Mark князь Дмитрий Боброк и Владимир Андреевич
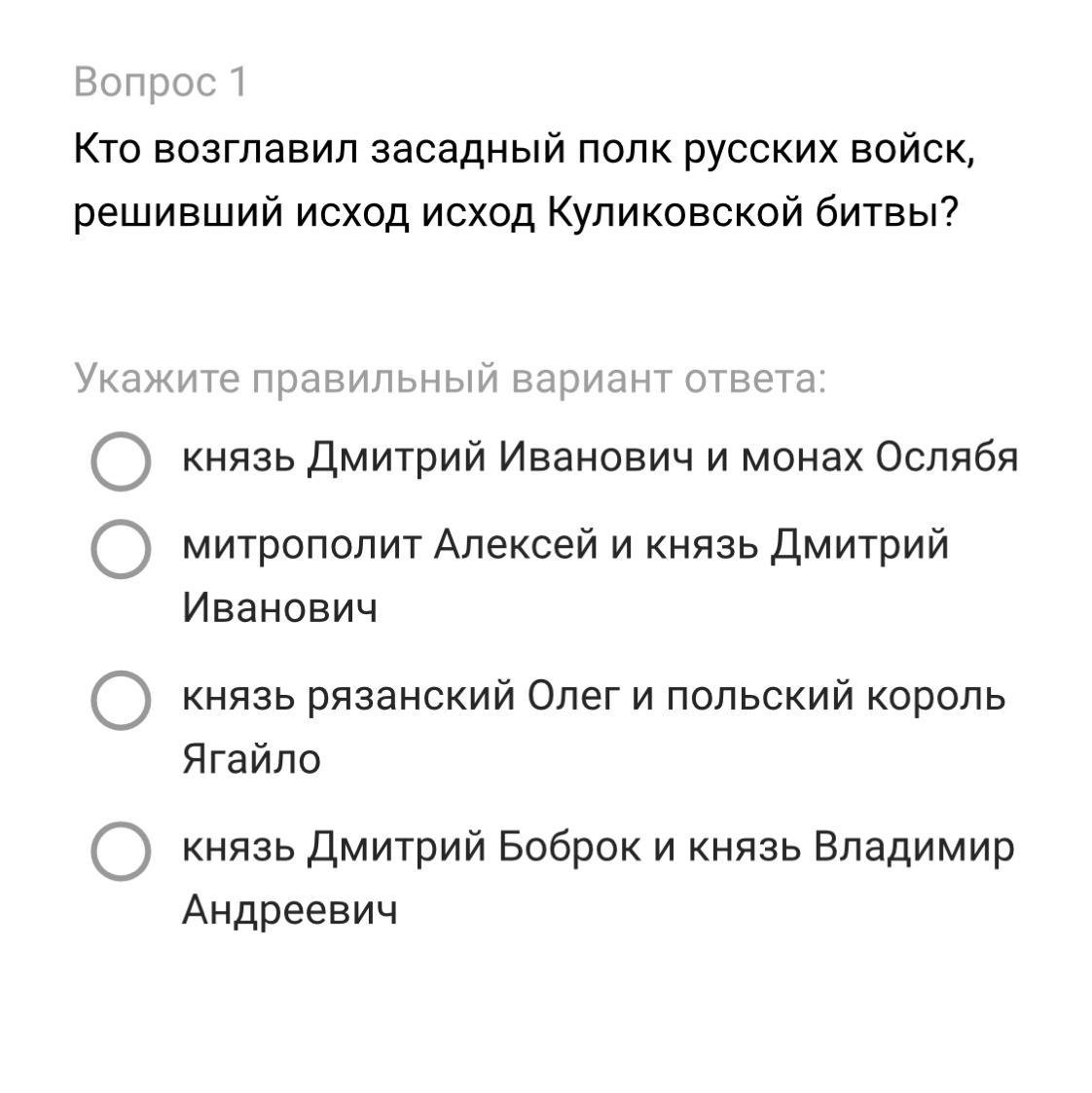The height and width of the screenshot is (1093, 1092). [x=121, y=851]
